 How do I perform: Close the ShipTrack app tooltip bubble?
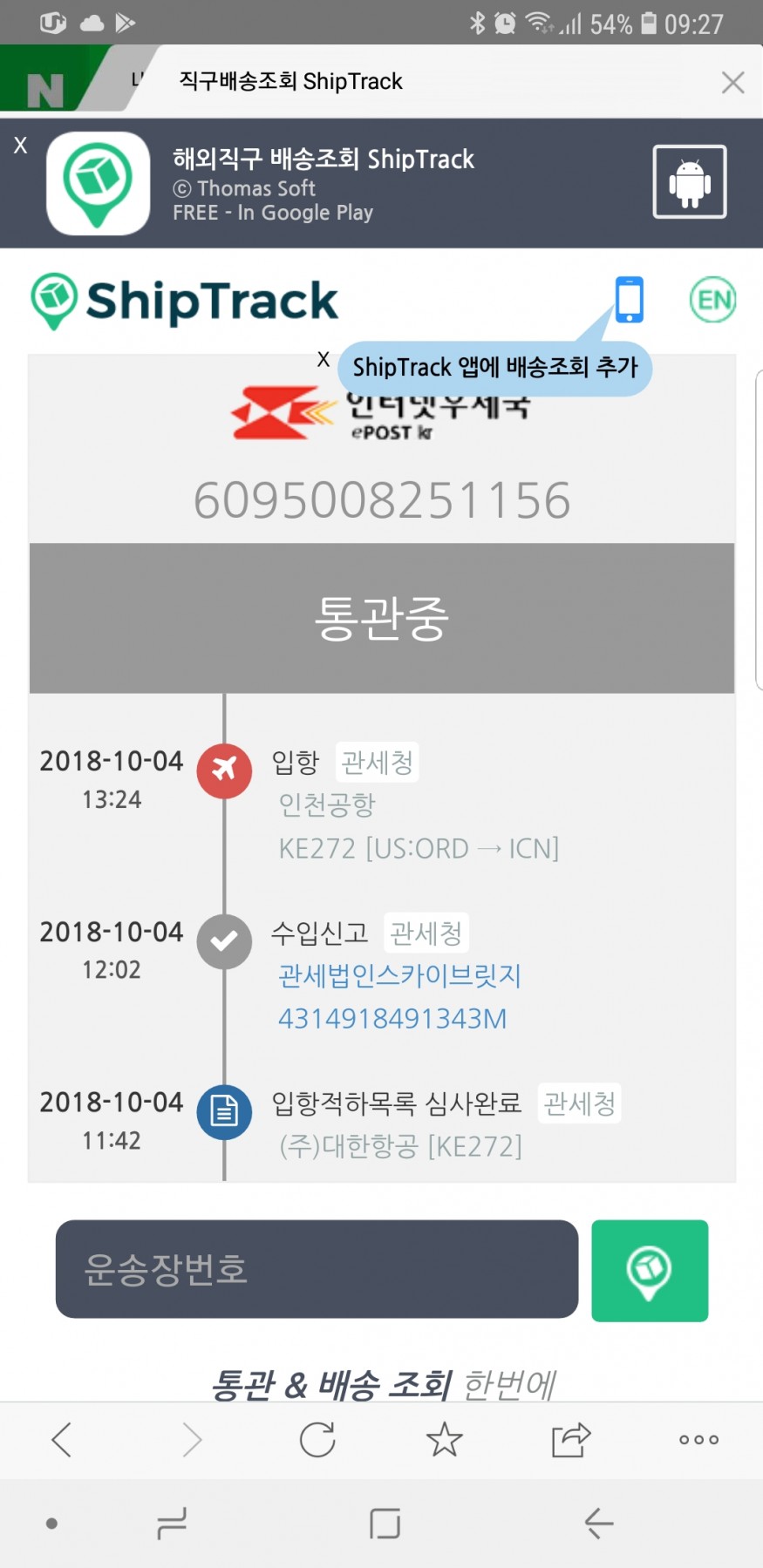pos(324,359)
